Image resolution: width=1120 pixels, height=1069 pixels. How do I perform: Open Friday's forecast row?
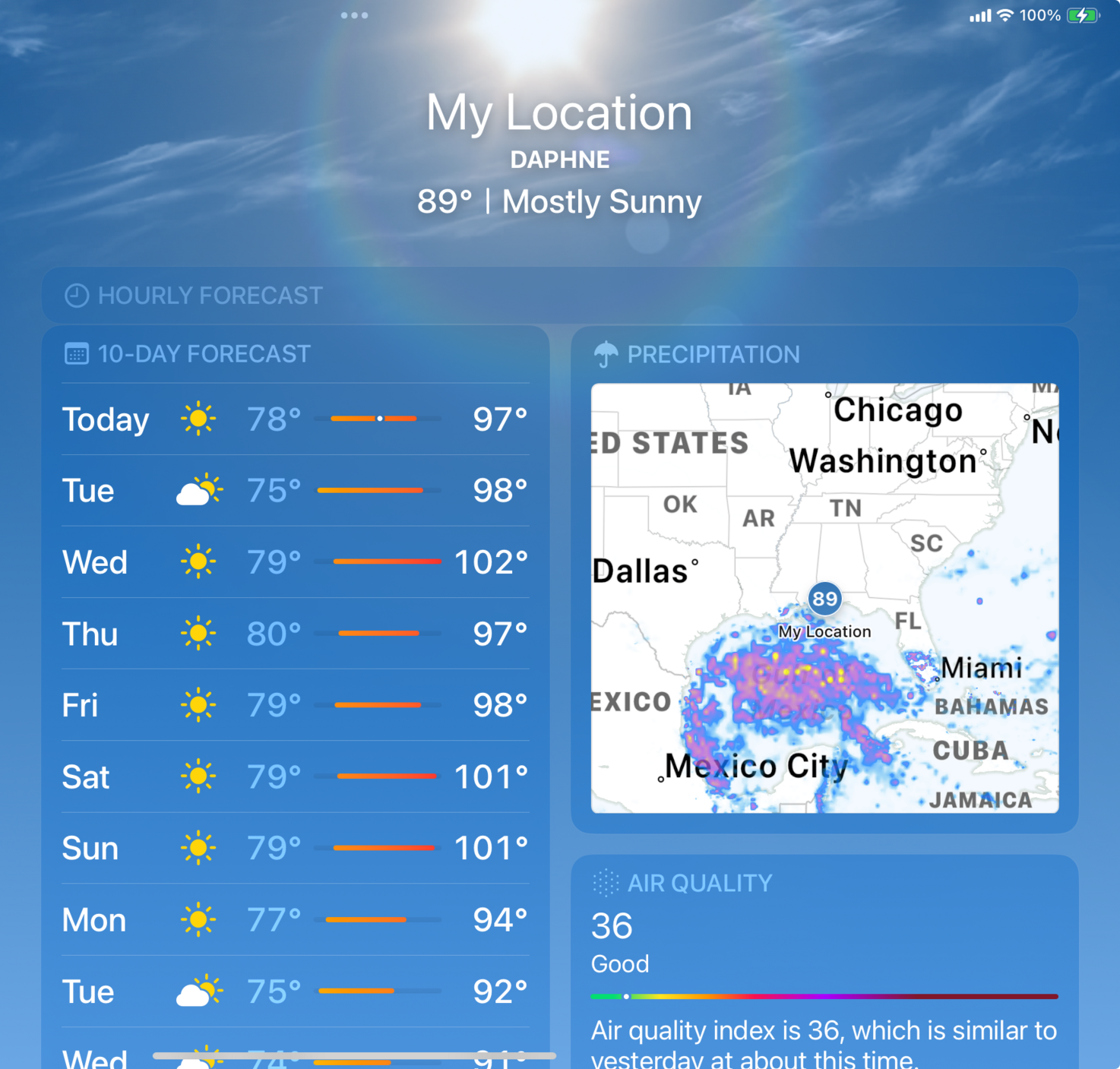pyautogui.click(x=295, y=705)
